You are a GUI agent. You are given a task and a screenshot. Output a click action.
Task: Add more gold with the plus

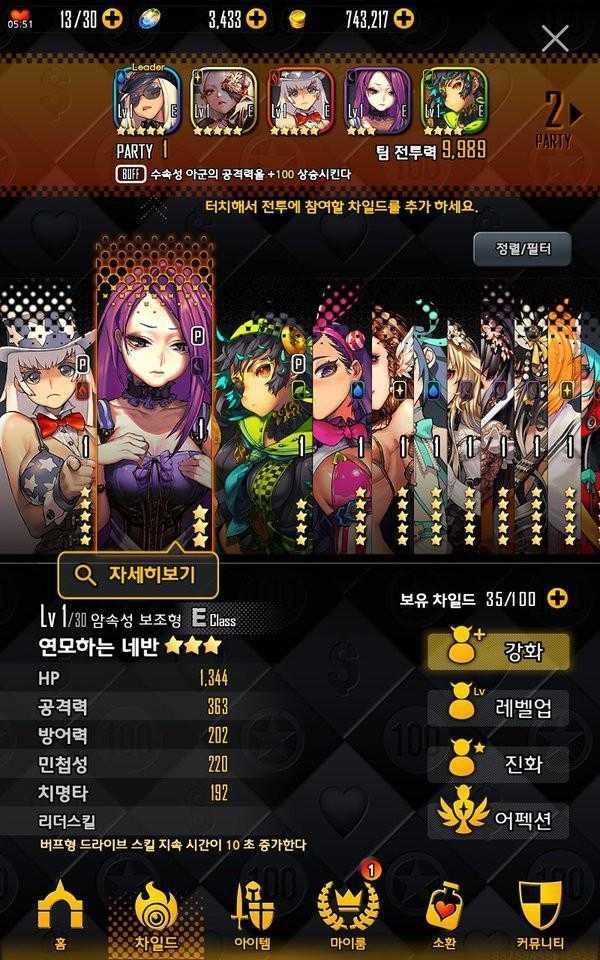click(x=402, y=17)
